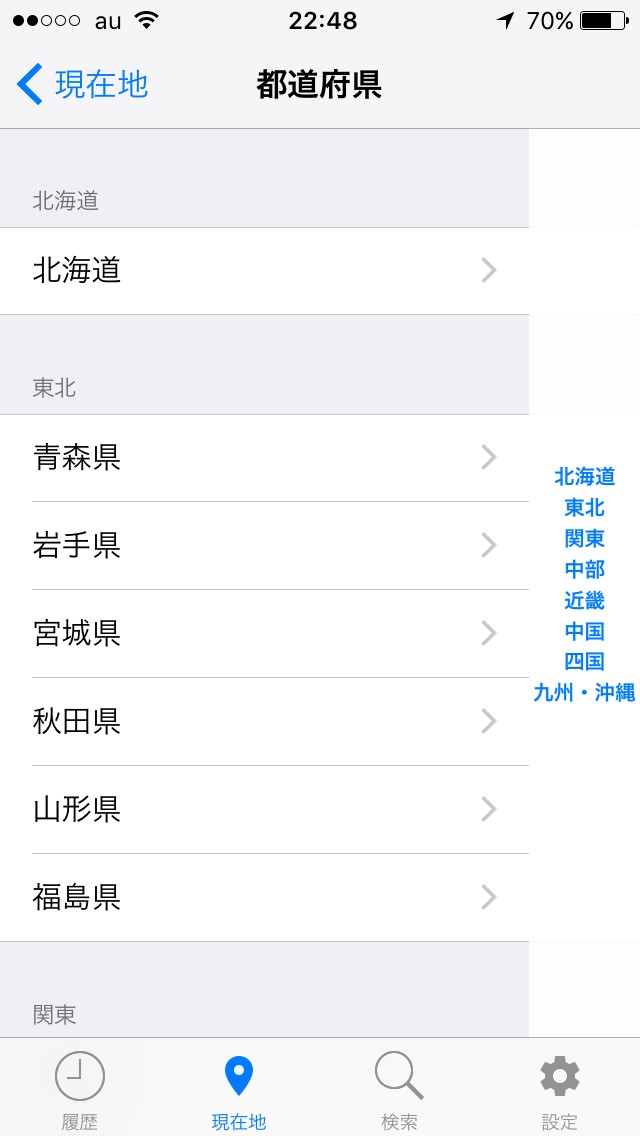This screenshot has width=640, height=1136.
Task: Jump to 近畿 in the section index
Action: pos(584,601)
